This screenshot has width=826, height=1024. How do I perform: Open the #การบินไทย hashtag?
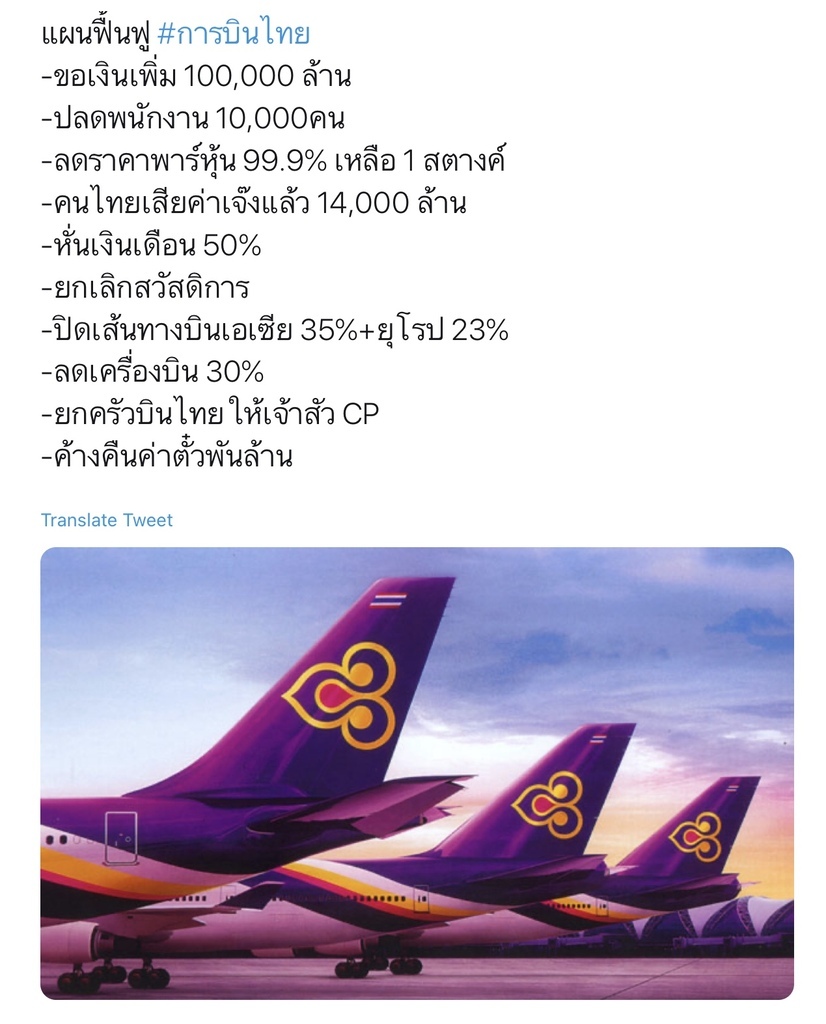point(234,34)
